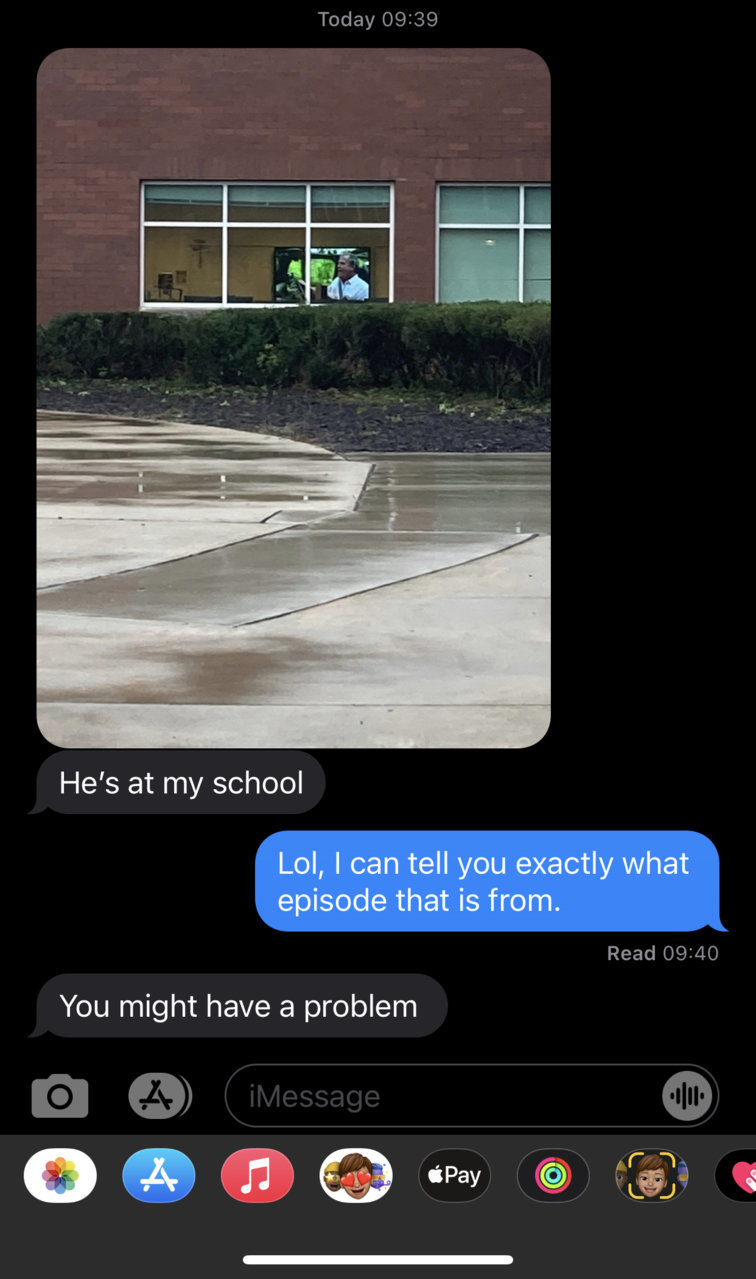Record an audio message
The width and height of the screenshot is (756, 1279).
(688, 1096)
